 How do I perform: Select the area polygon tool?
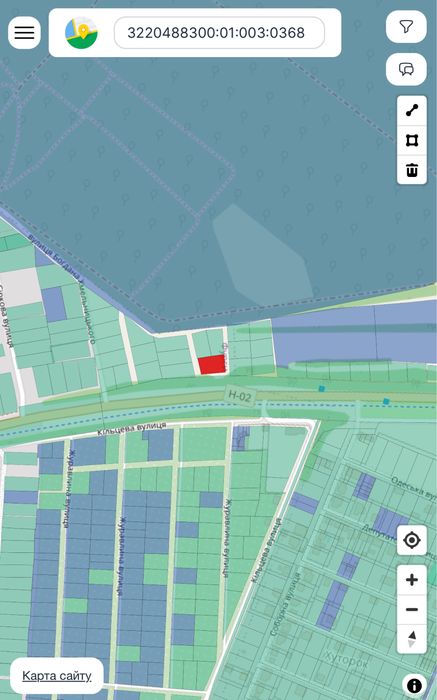pos(412,141)
